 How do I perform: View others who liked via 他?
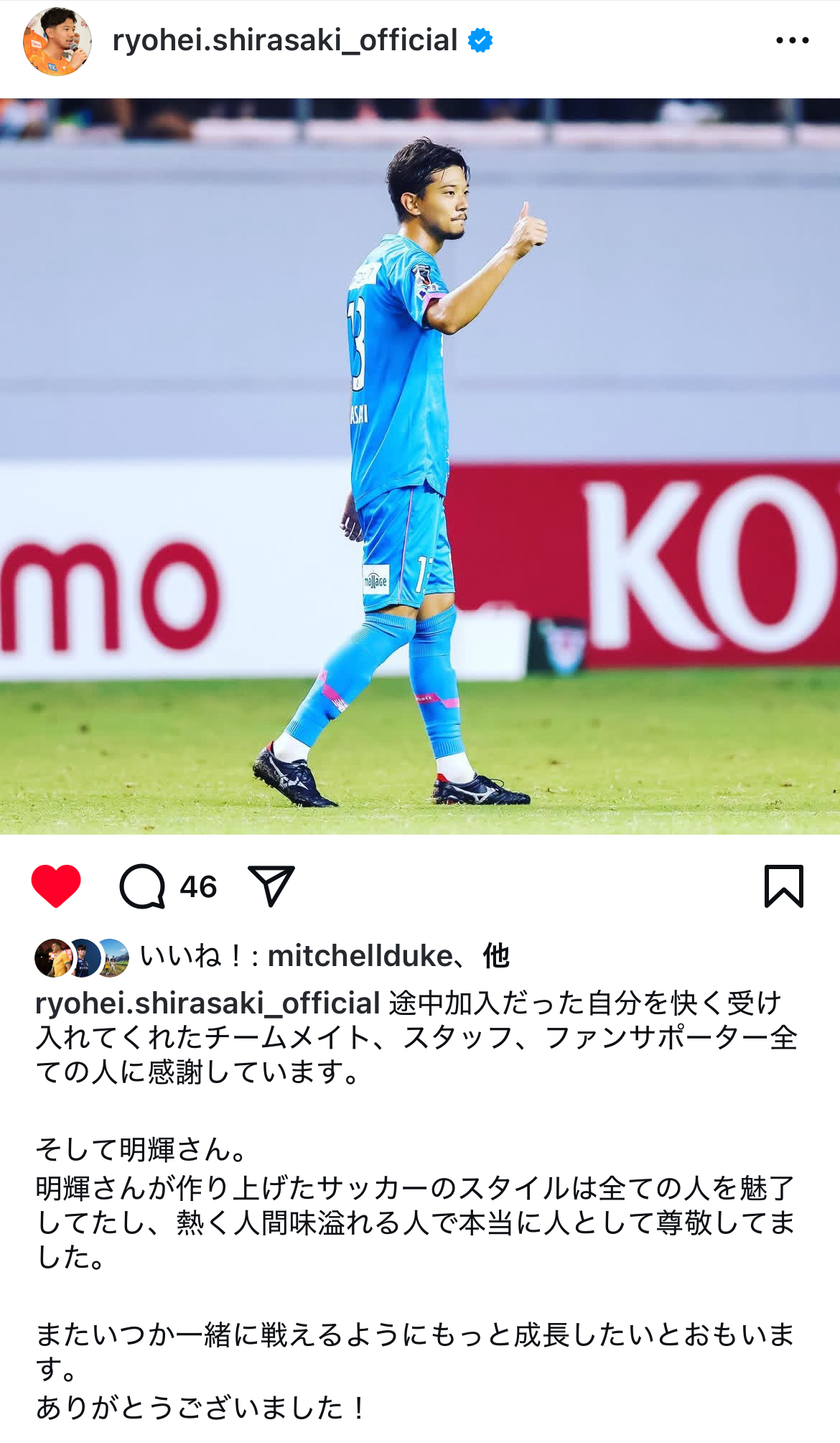[496, 956]
